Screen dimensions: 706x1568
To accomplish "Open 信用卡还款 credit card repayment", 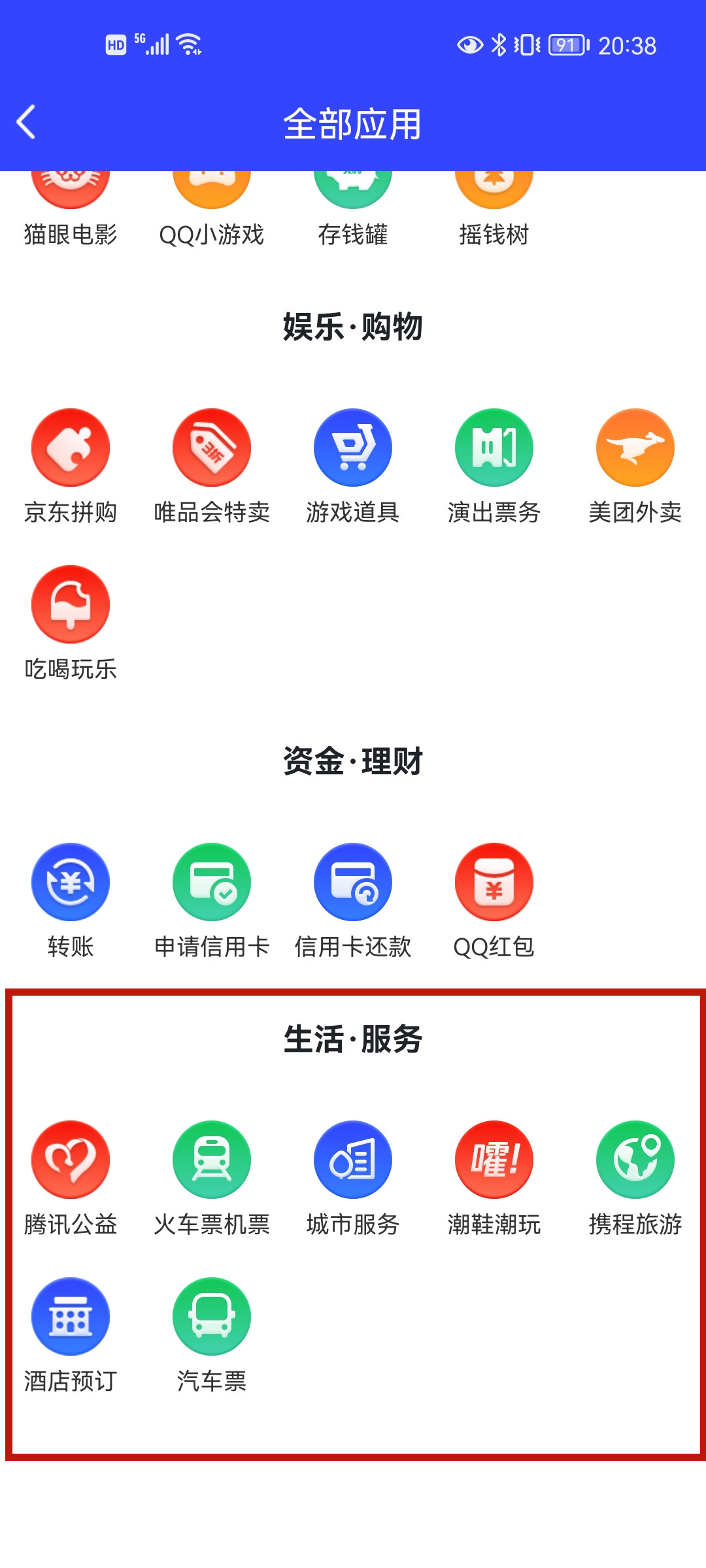I will [352, 898].
